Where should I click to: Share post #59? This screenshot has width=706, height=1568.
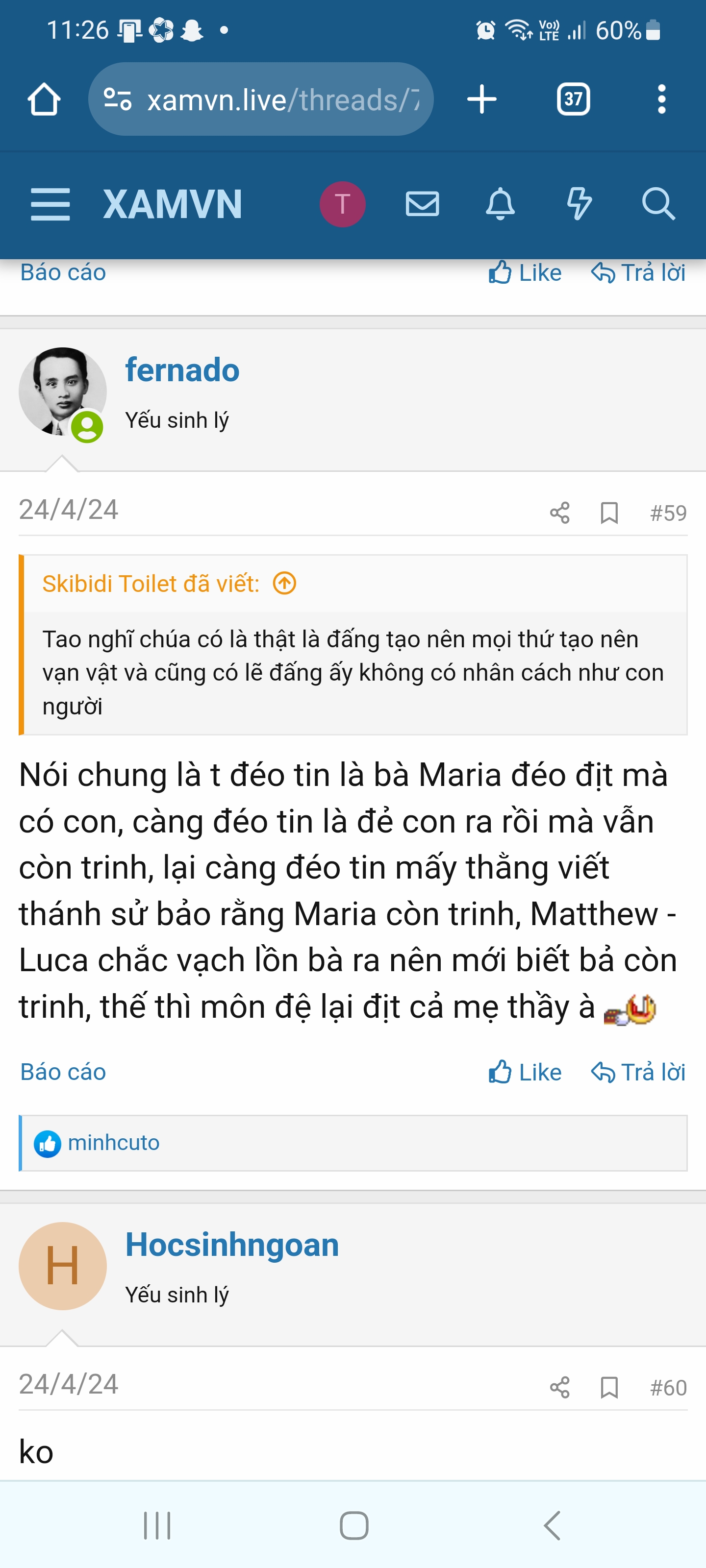pyautogui.click(x=559, y=513)
